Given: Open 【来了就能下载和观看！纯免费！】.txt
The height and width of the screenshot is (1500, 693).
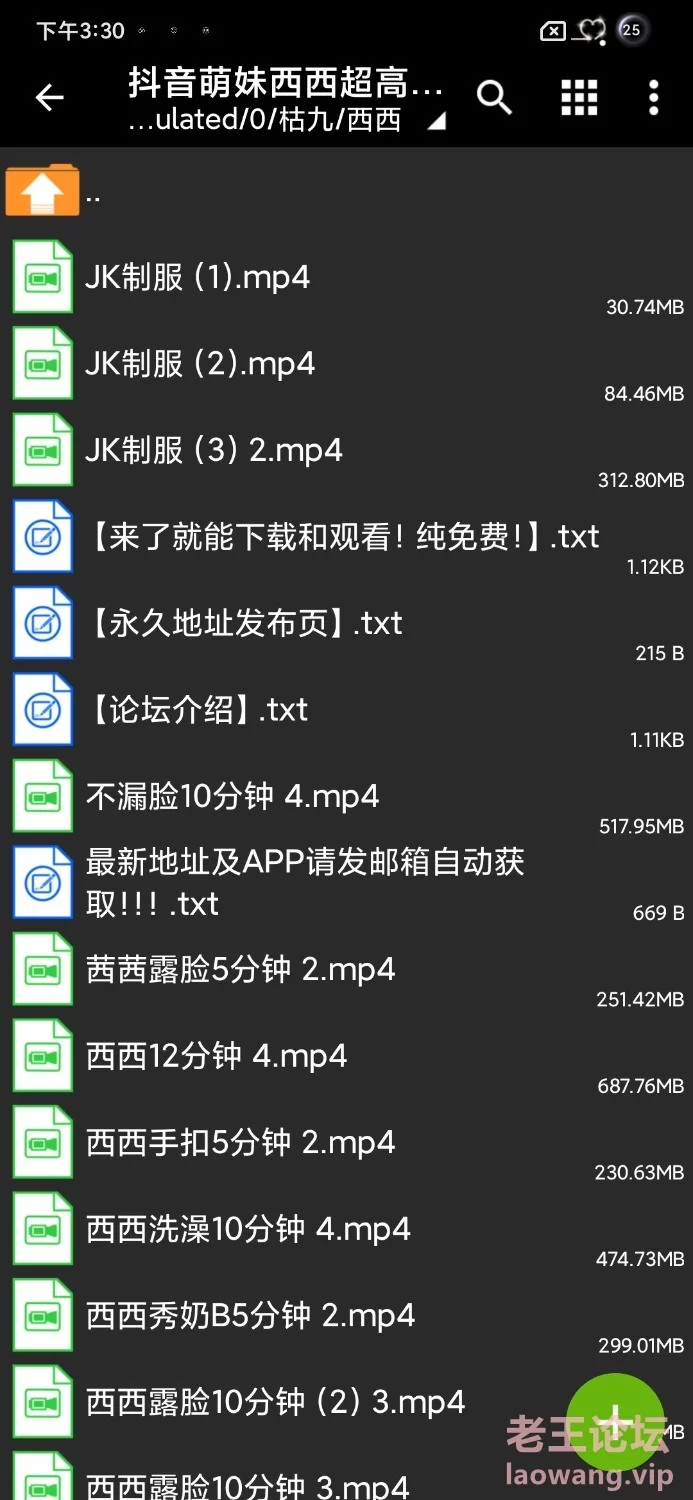Looking at the screenshot, I should (x=346, y=537).
